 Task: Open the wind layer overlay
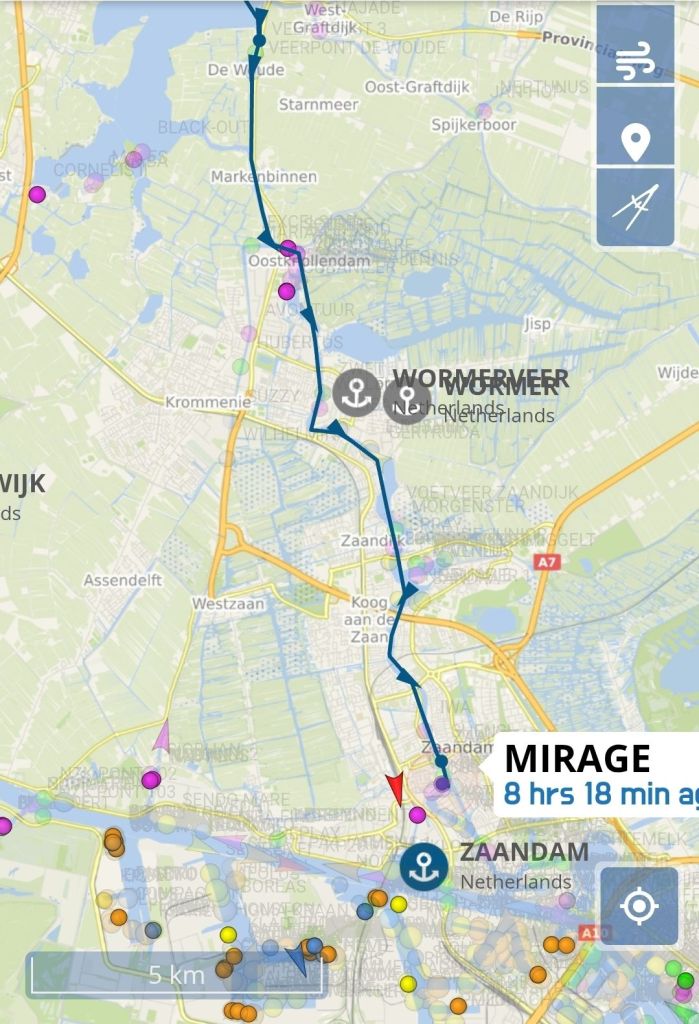pos(635,48)
